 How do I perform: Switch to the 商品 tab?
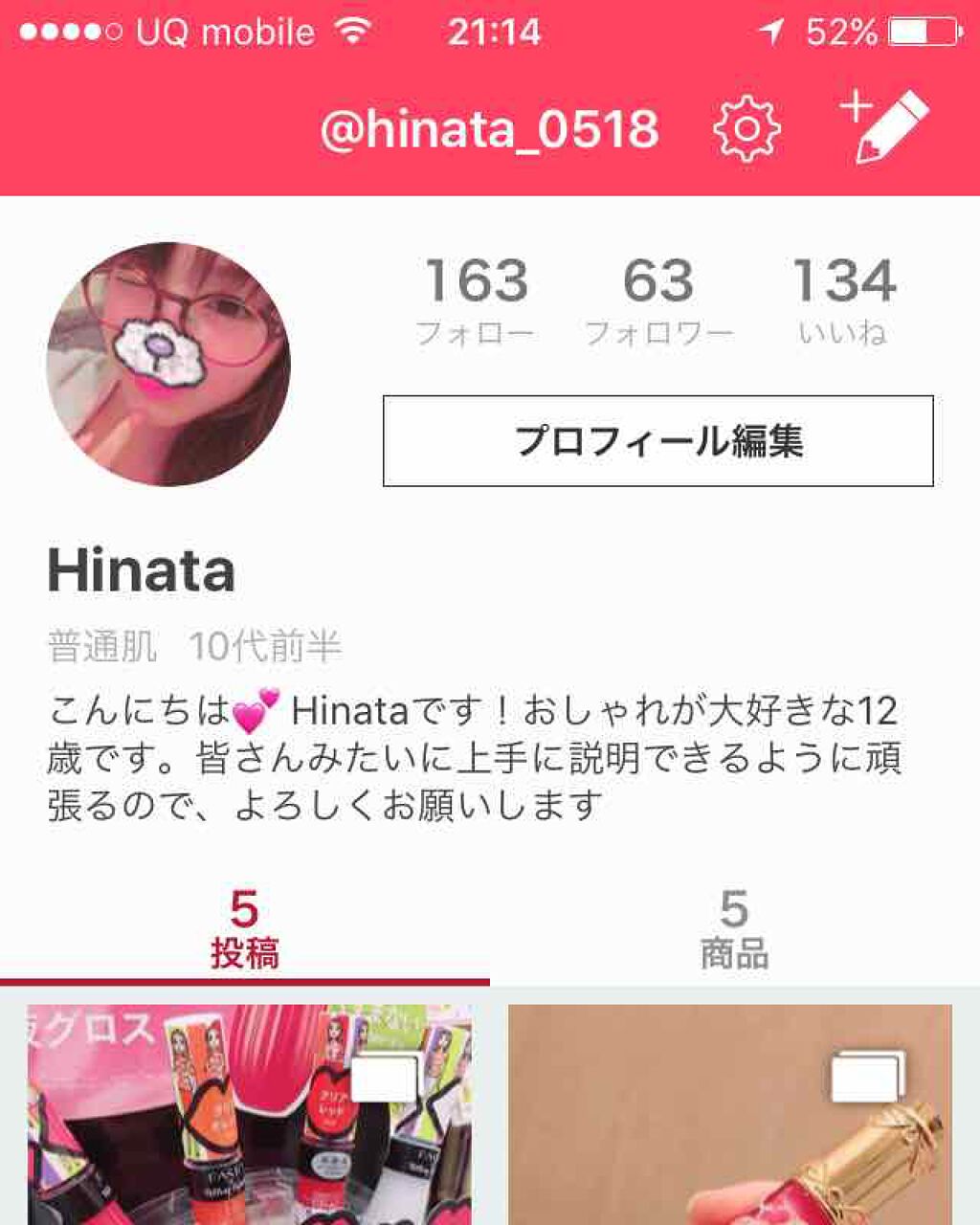(734, 930)
